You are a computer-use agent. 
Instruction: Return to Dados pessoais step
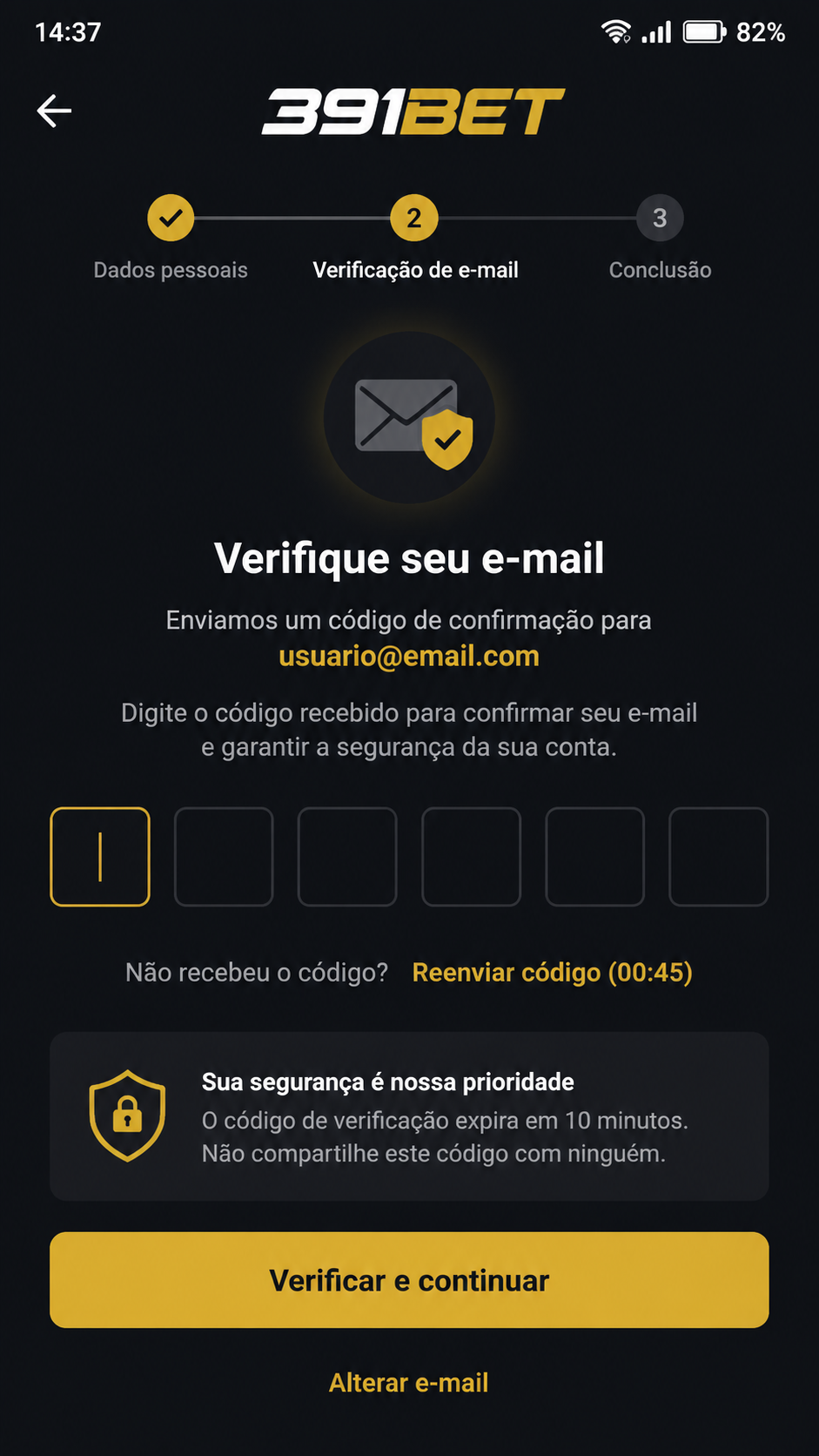pyautogui.click(x=171, y=237)
